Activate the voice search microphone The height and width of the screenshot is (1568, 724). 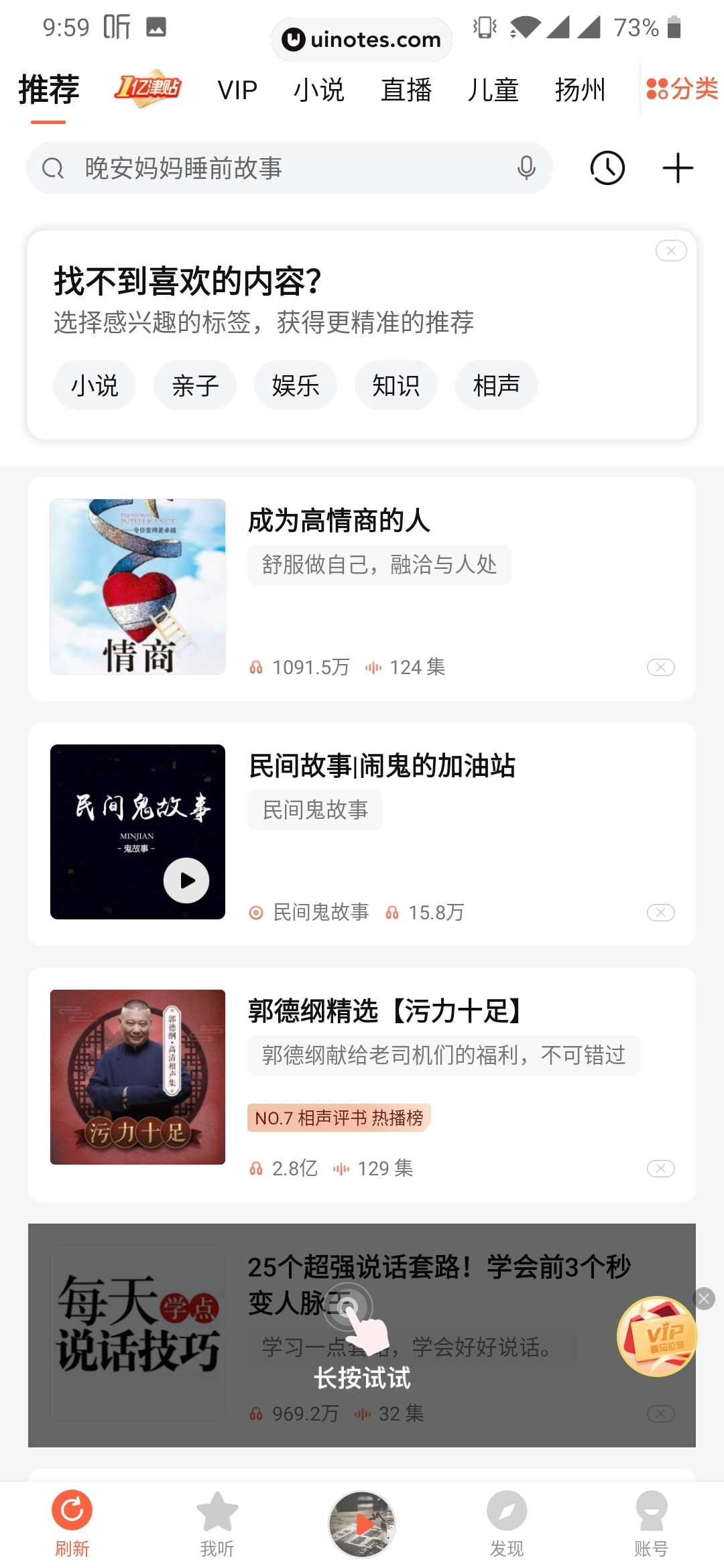526,168
